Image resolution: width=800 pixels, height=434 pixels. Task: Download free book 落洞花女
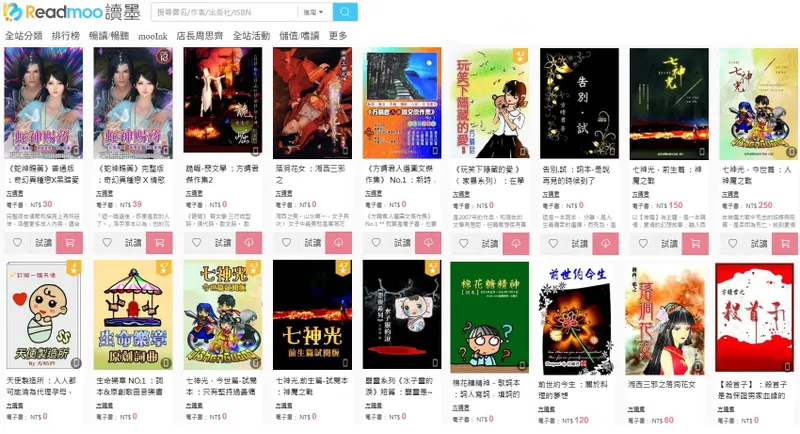(338, 243)
